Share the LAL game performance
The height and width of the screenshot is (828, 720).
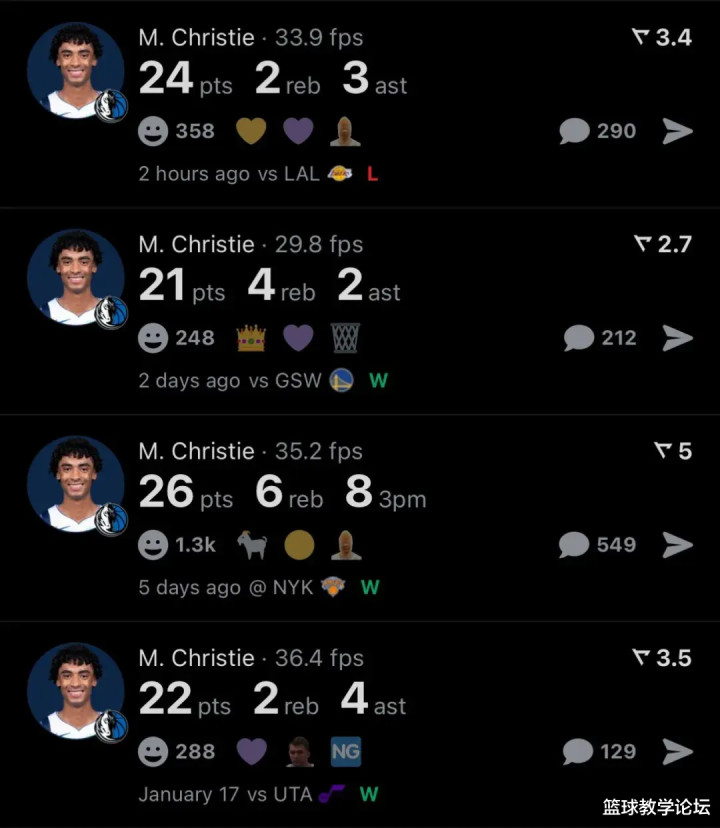(678, 131)
